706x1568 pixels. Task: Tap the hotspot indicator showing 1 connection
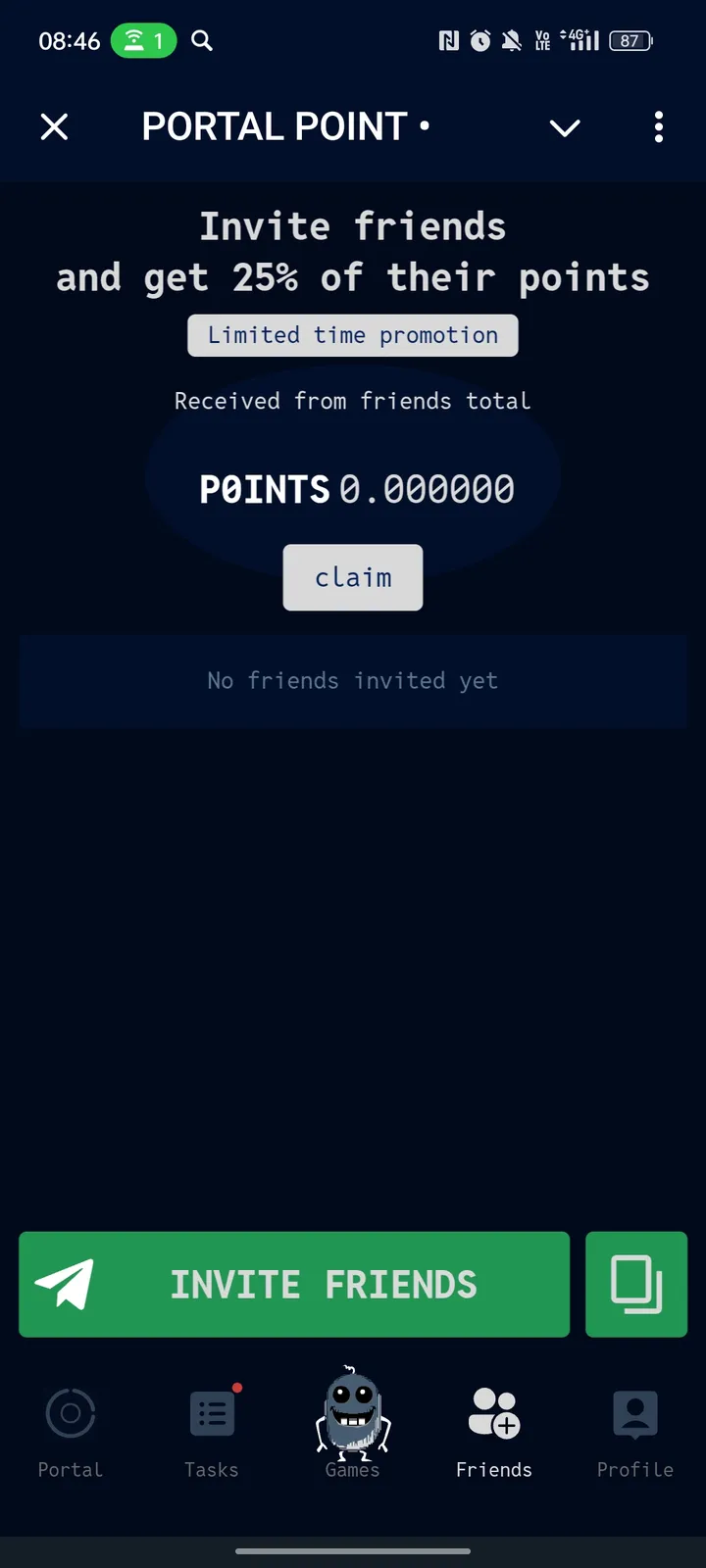click(x=143, y=41)
